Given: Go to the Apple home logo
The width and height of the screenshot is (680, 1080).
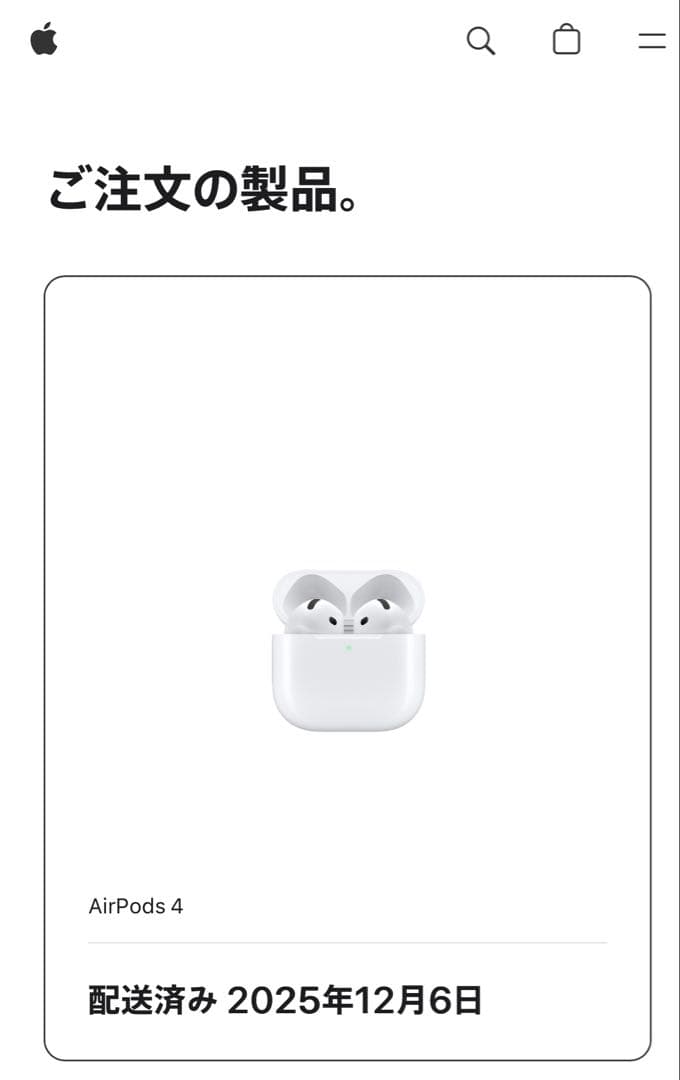Looking at the screenshot, I should 44,40.
